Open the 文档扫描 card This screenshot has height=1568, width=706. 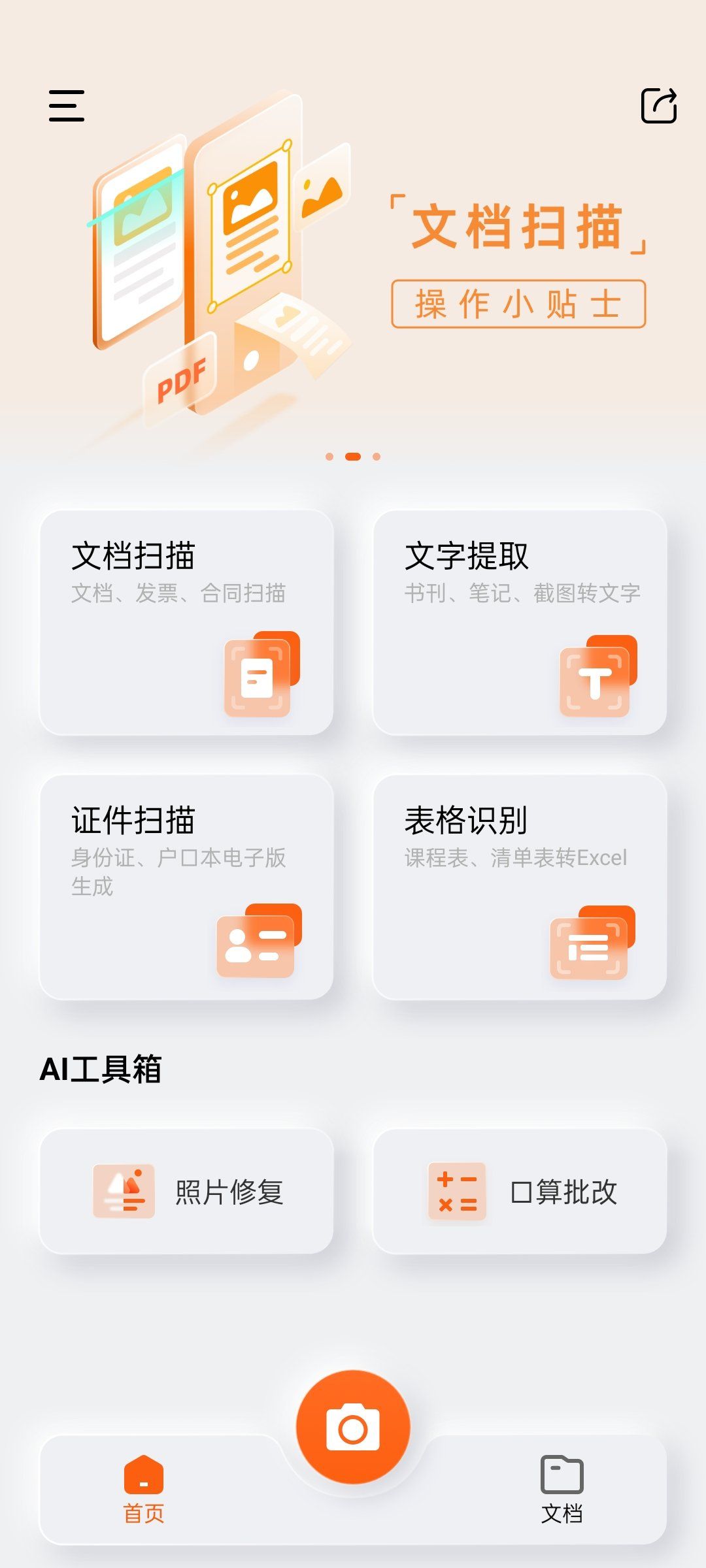point(186,622)
